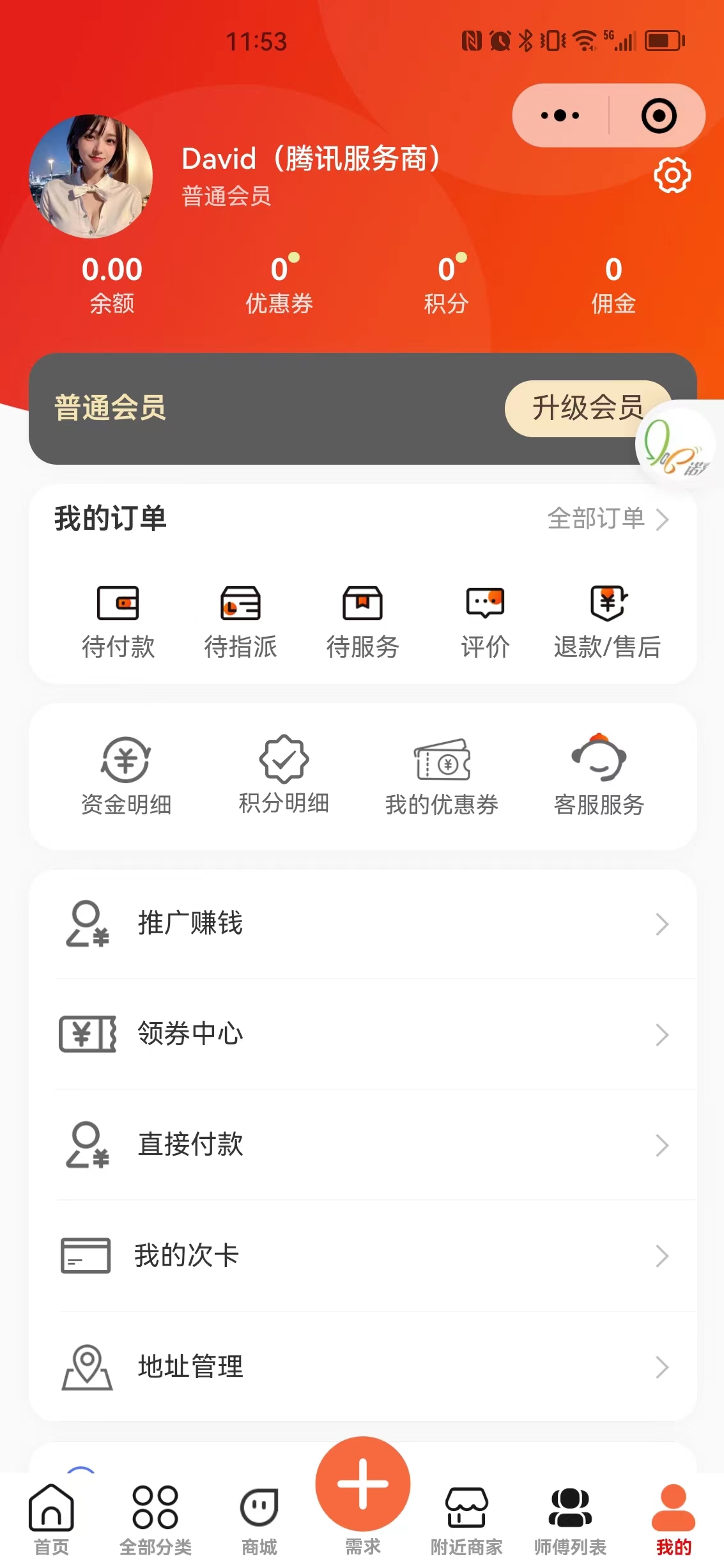Open 退款/售后 refund and after-sales

tap(607, 621)
